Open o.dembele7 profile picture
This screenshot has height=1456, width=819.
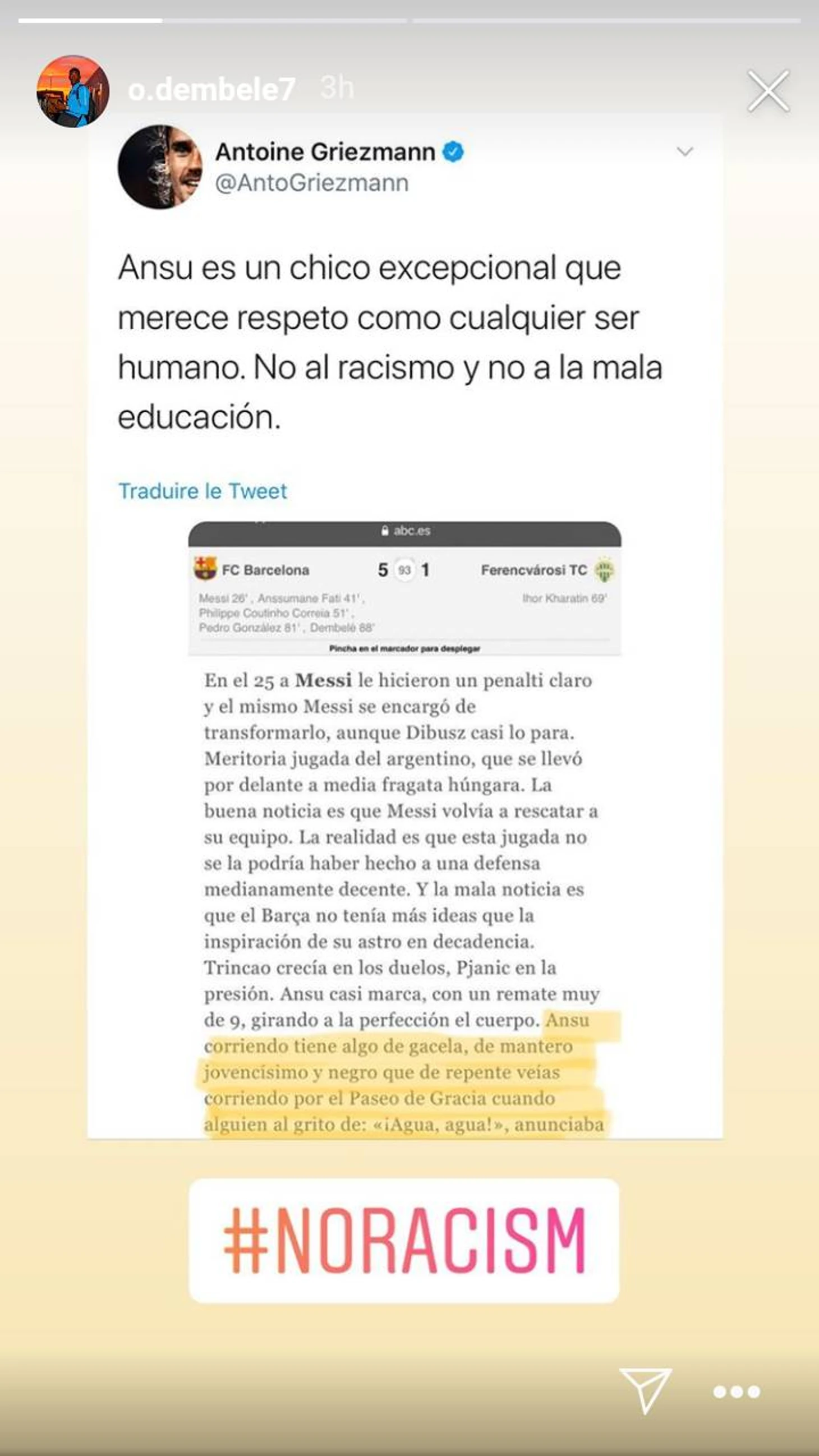[x=73, y=91]
